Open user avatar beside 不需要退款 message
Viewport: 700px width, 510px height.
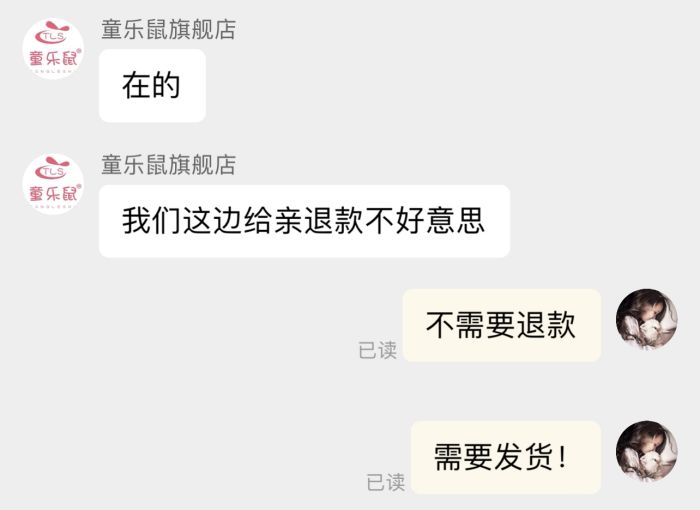(646, 319)
